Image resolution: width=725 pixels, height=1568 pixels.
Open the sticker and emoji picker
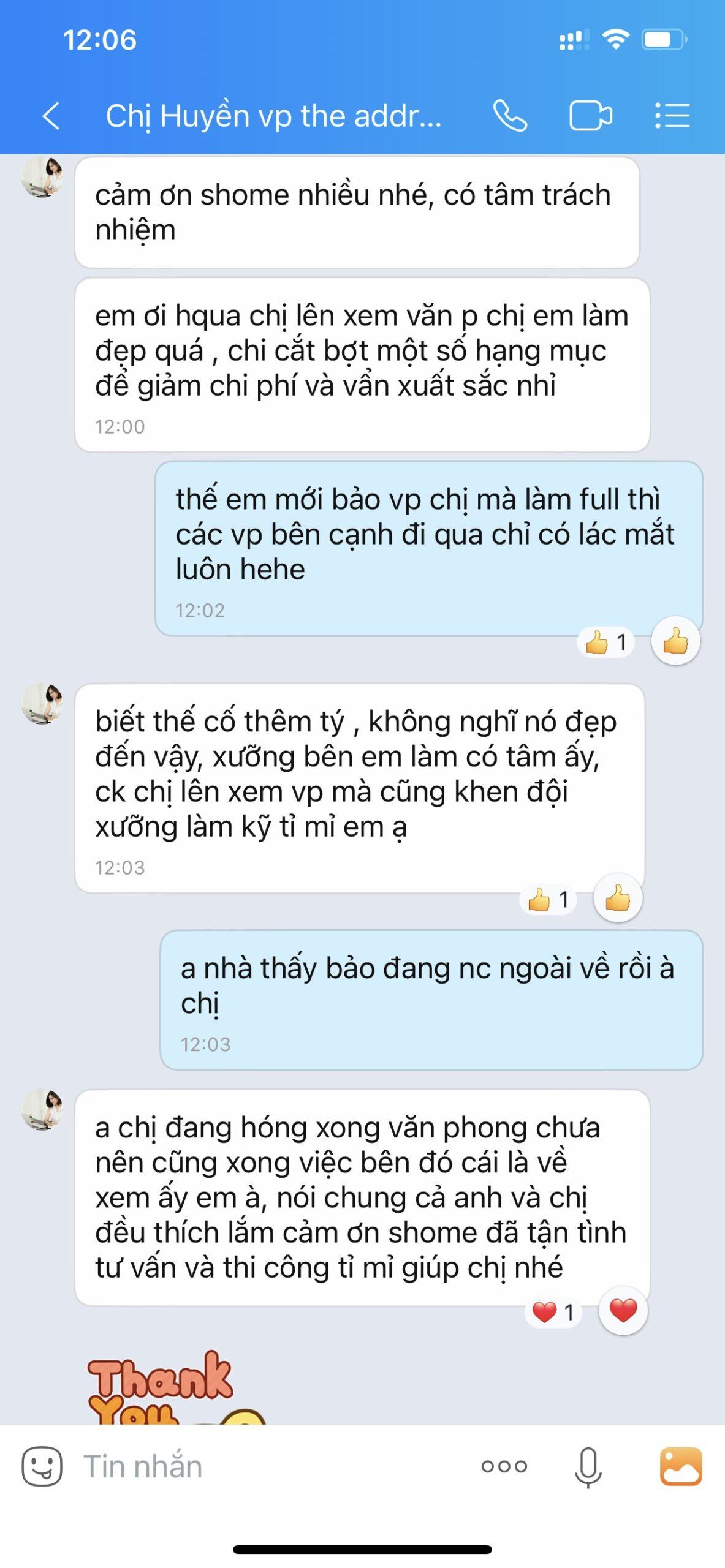(x=42, y=1467)
